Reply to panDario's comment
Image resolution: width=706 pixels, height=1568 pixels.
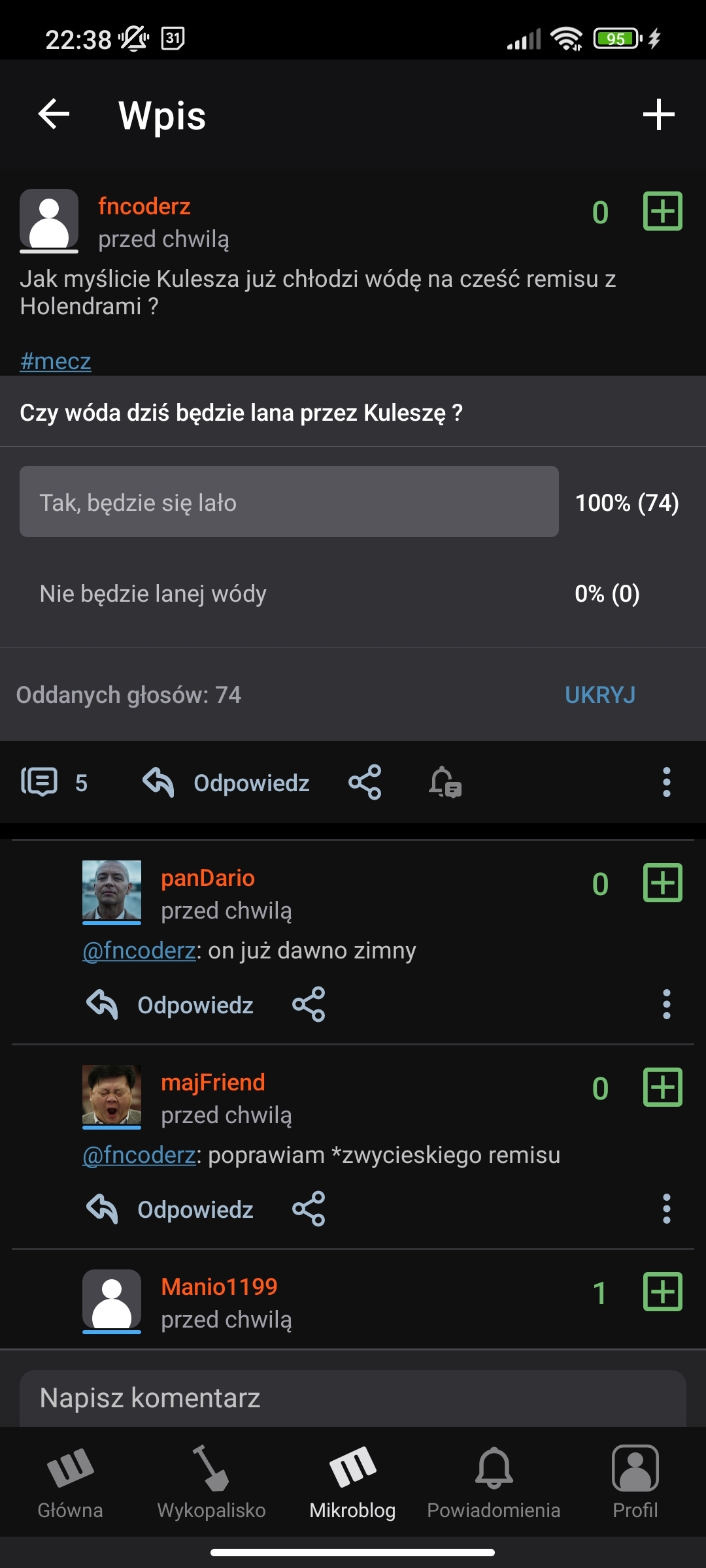[170, 1004]
